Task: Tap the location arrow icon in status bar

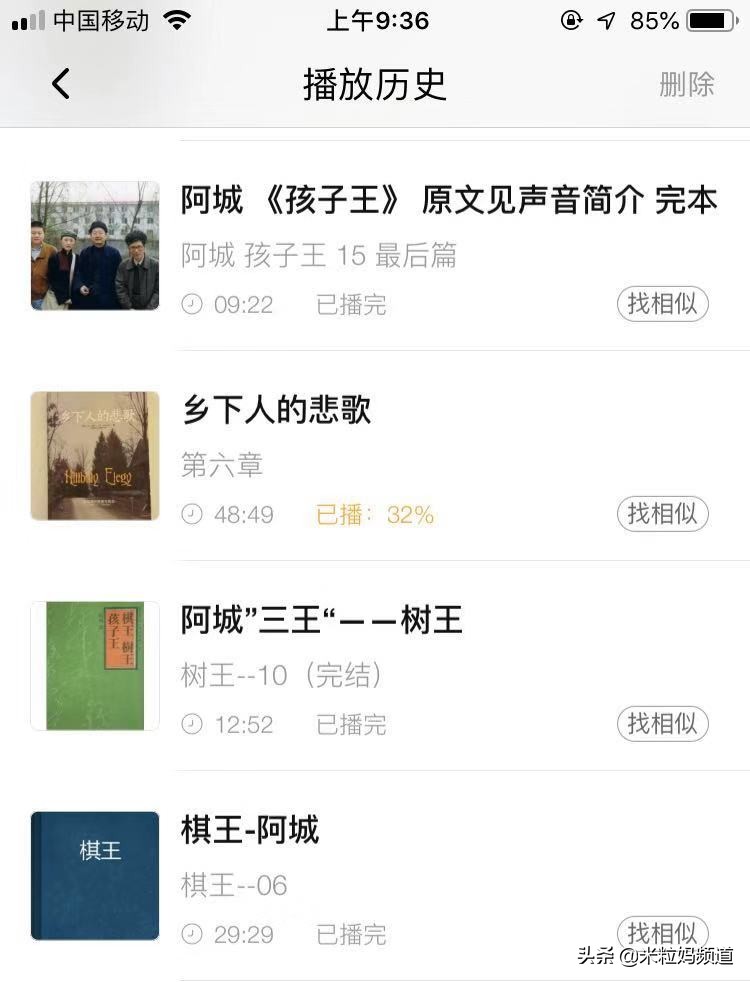Action: [608, 18]
